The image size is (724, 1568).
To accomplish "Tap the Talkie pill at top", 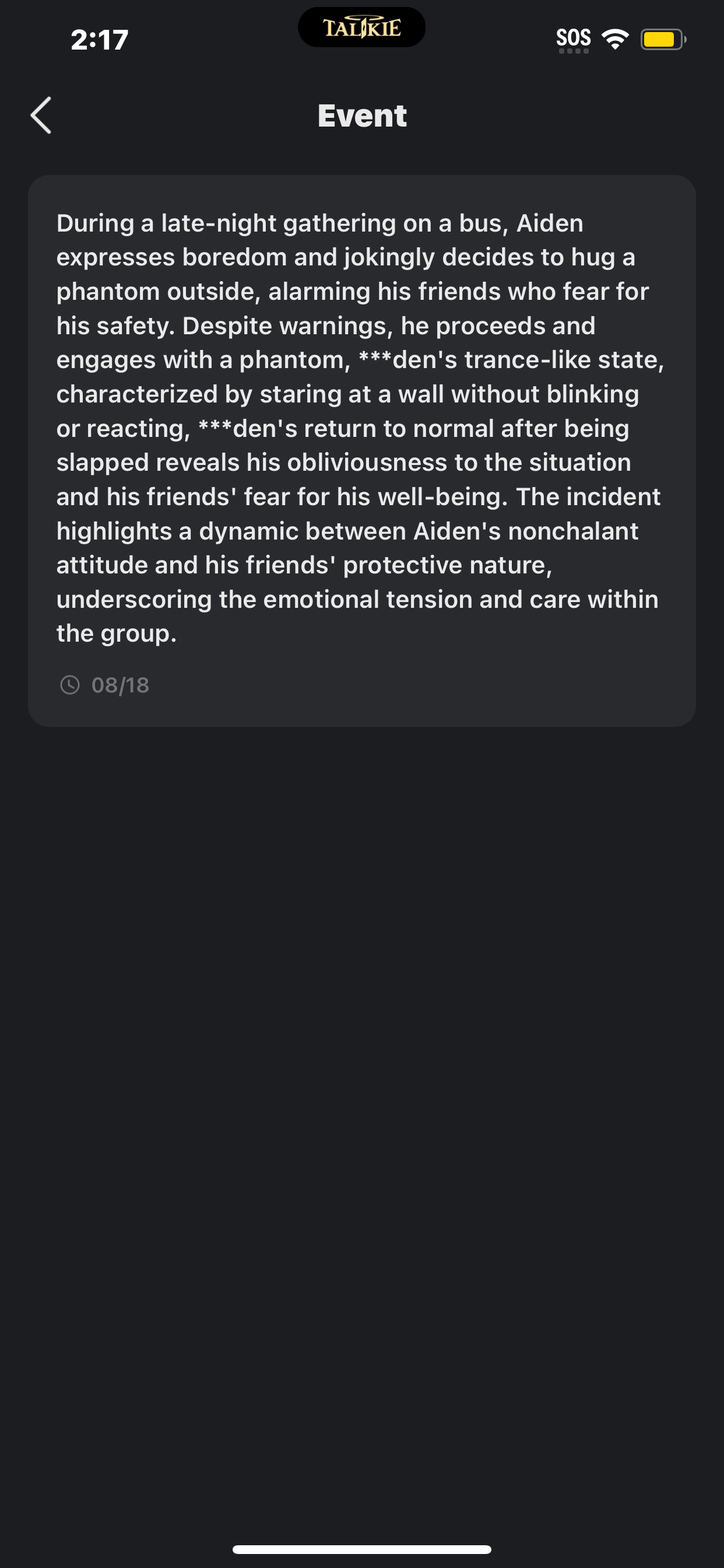I will 361,27.
